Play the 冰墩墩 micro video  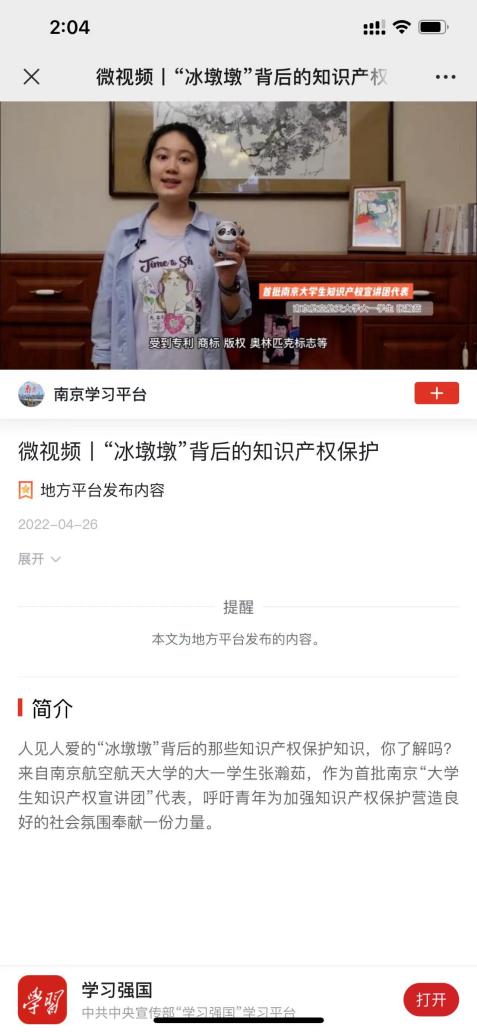238,235
